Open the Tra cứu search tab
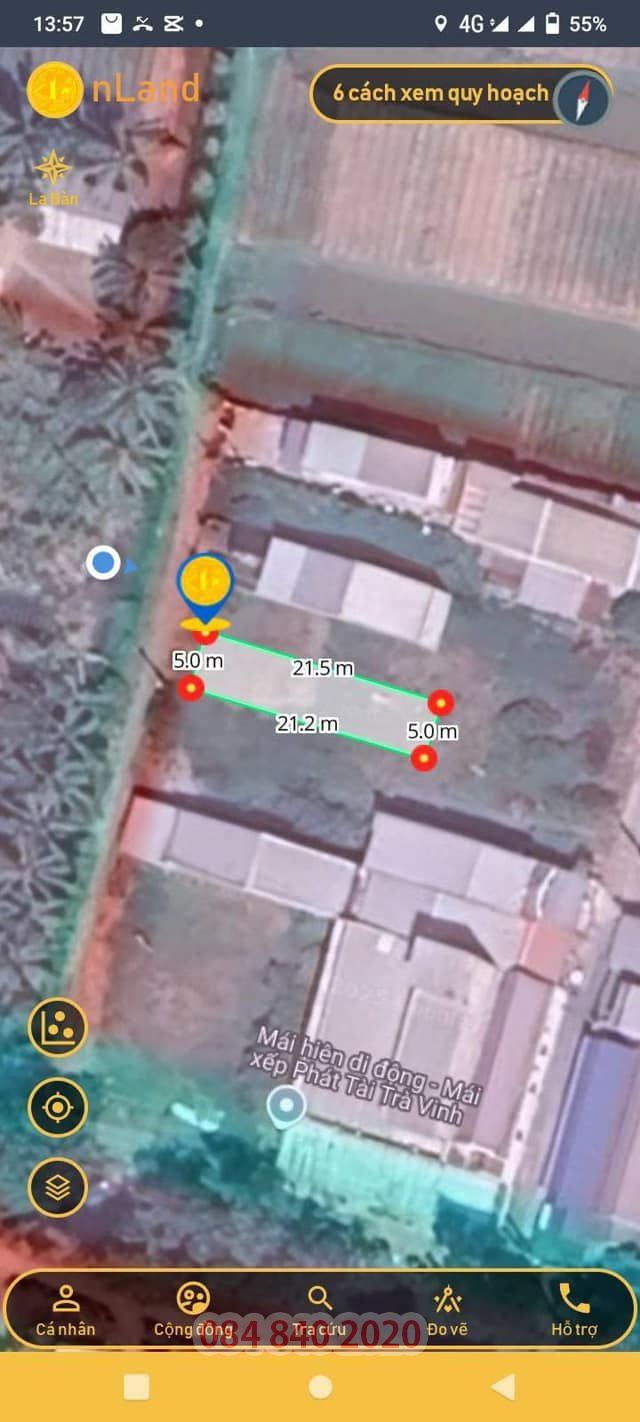 click(x=320, y=1311)
